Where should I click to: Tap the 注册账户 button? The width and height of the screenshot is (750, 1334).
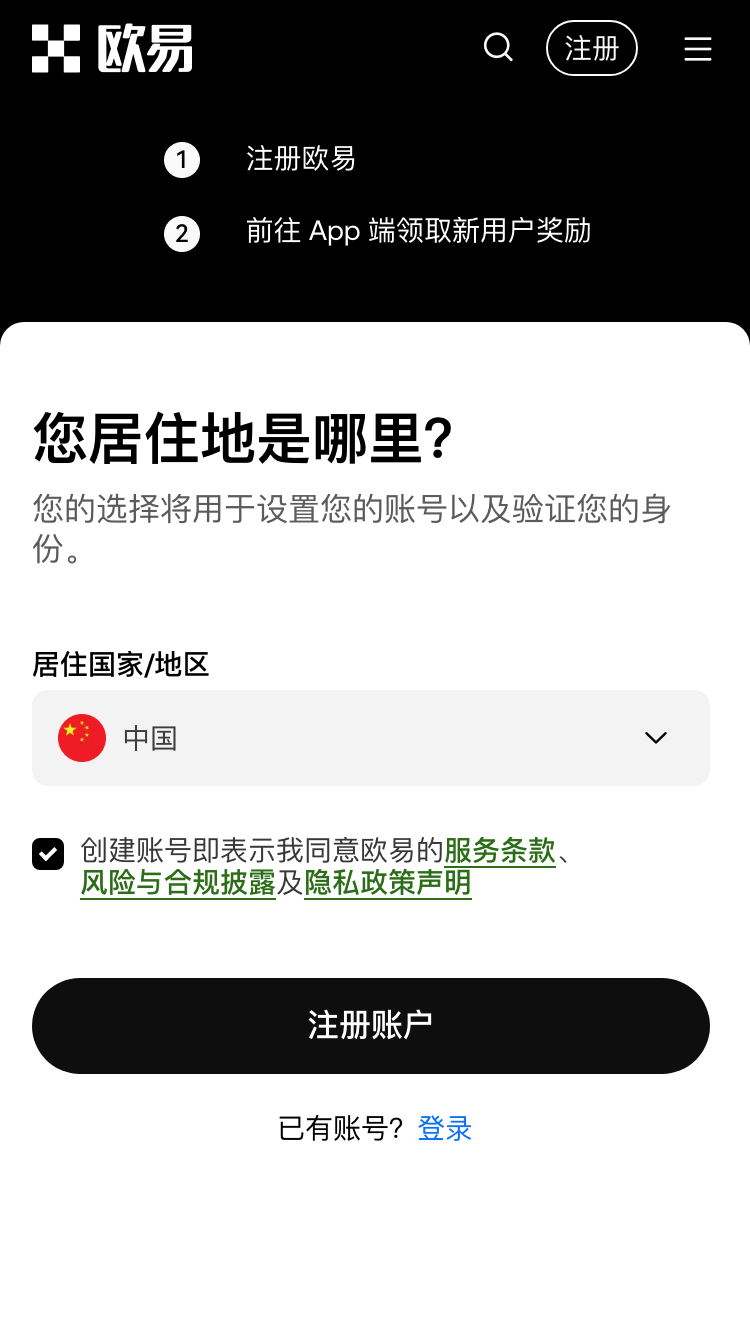[371, 1026]
